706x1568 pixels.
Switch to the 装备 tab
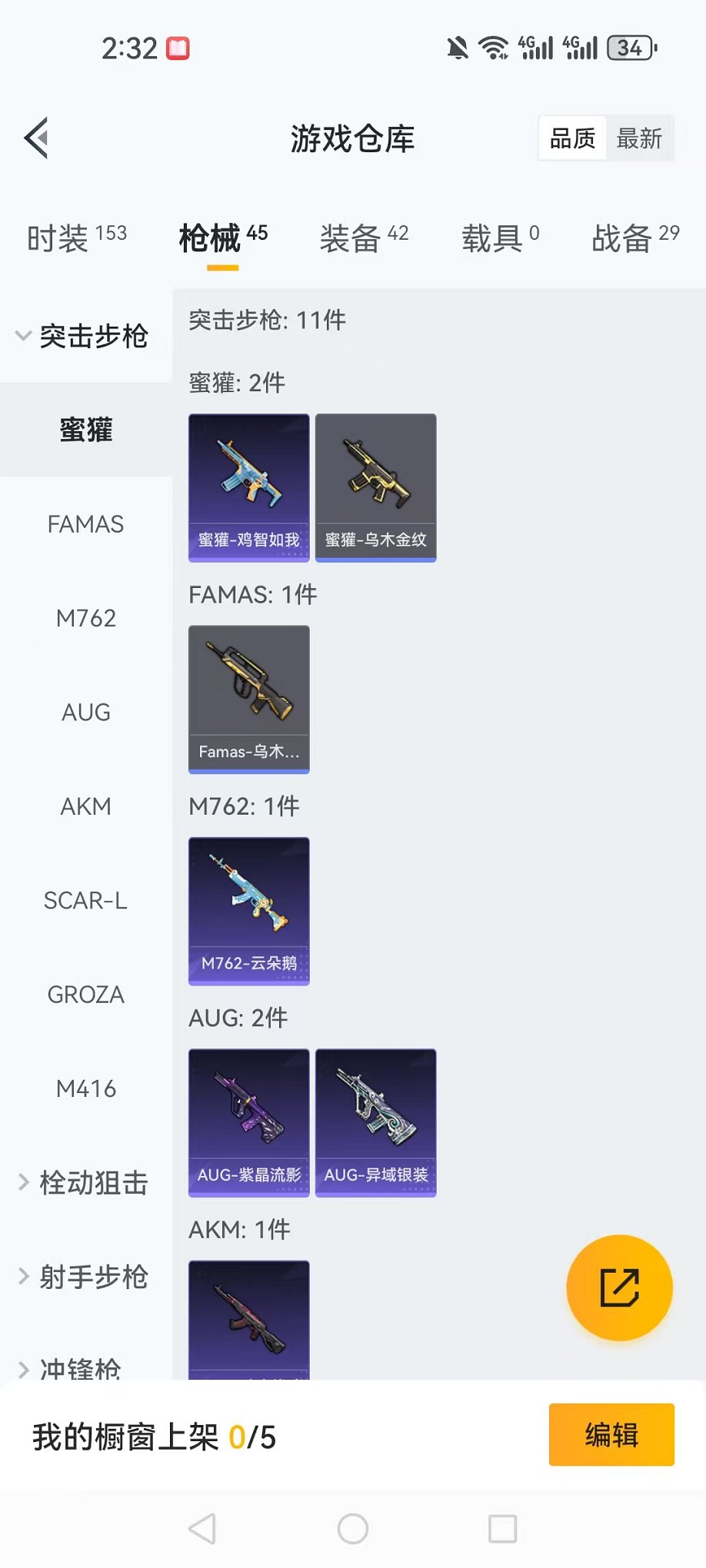click(x=364, y=238)
